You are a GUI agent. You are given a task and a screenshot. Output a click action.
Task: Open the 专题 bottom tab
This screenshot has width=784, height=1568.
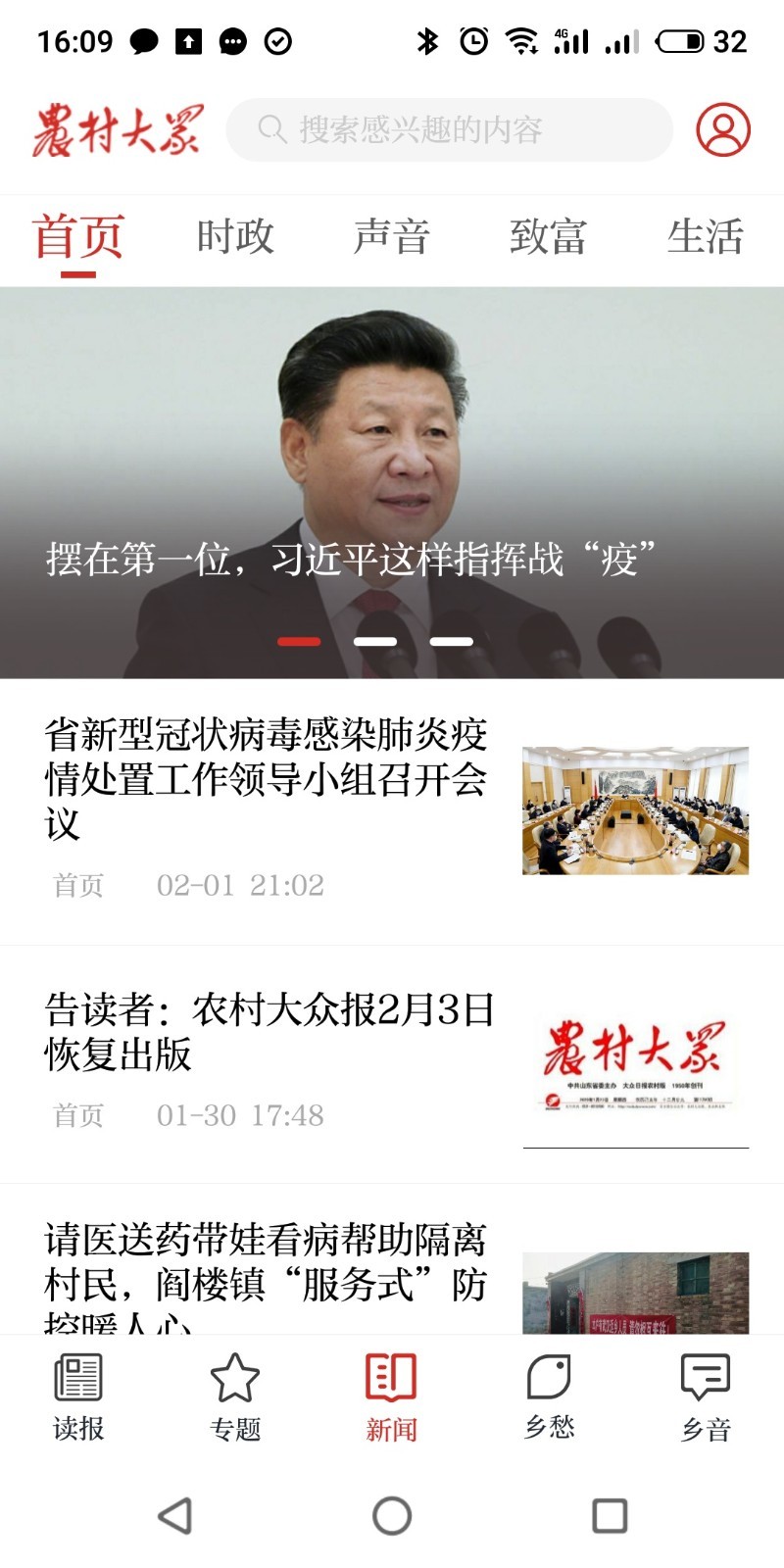pyautogui.click(x=235, y=1396)
